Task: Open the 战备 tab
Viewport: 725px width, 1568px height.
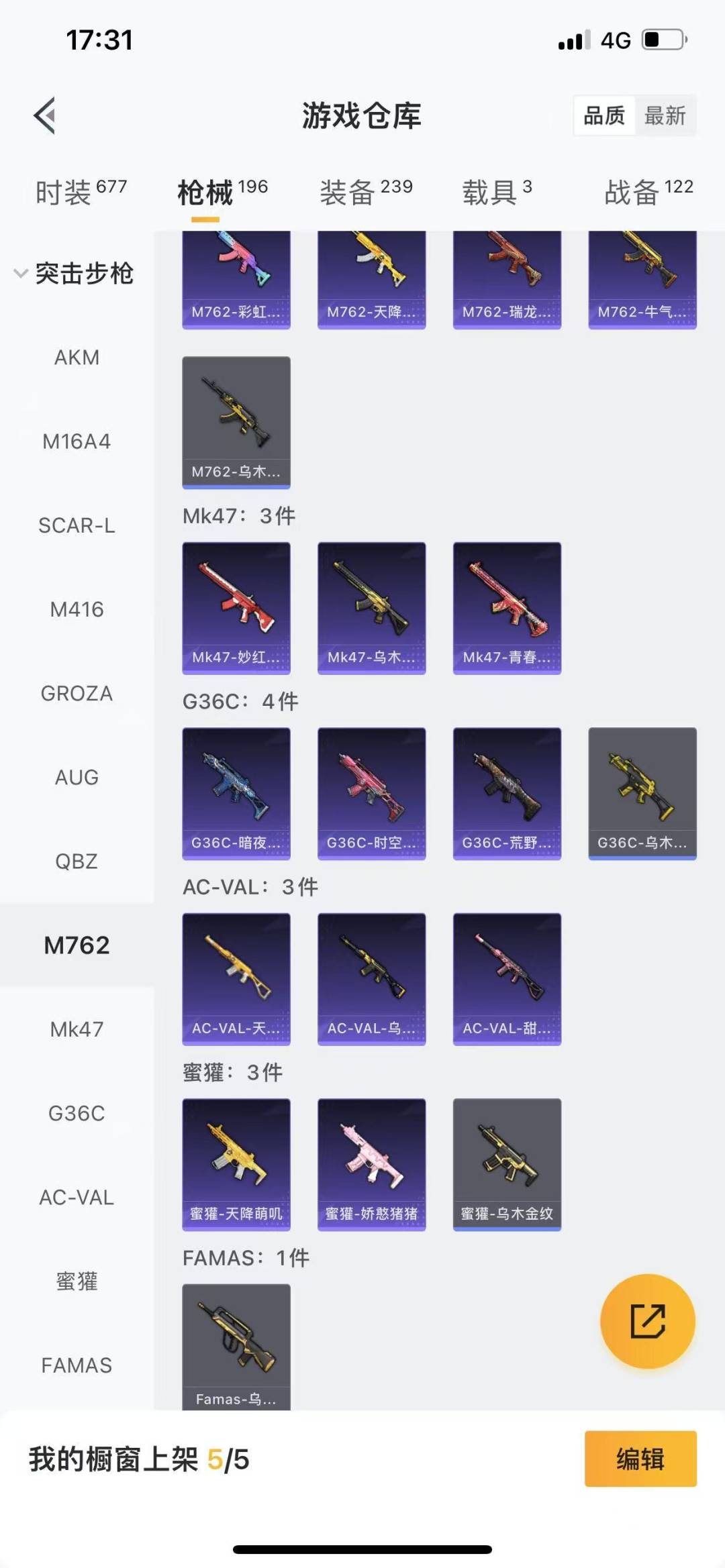Action: click(648, 192)
